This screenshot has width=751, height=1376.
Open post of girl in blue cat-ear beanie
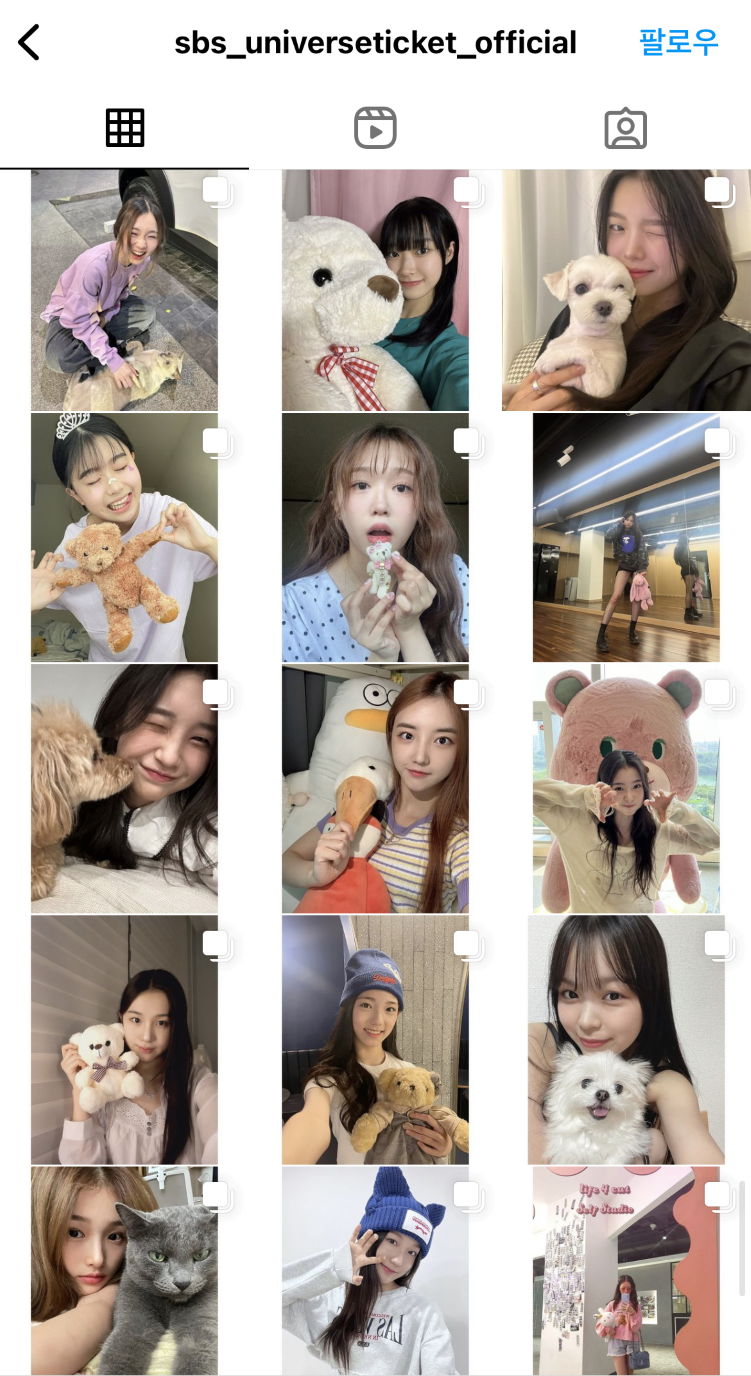(375, 1270)
